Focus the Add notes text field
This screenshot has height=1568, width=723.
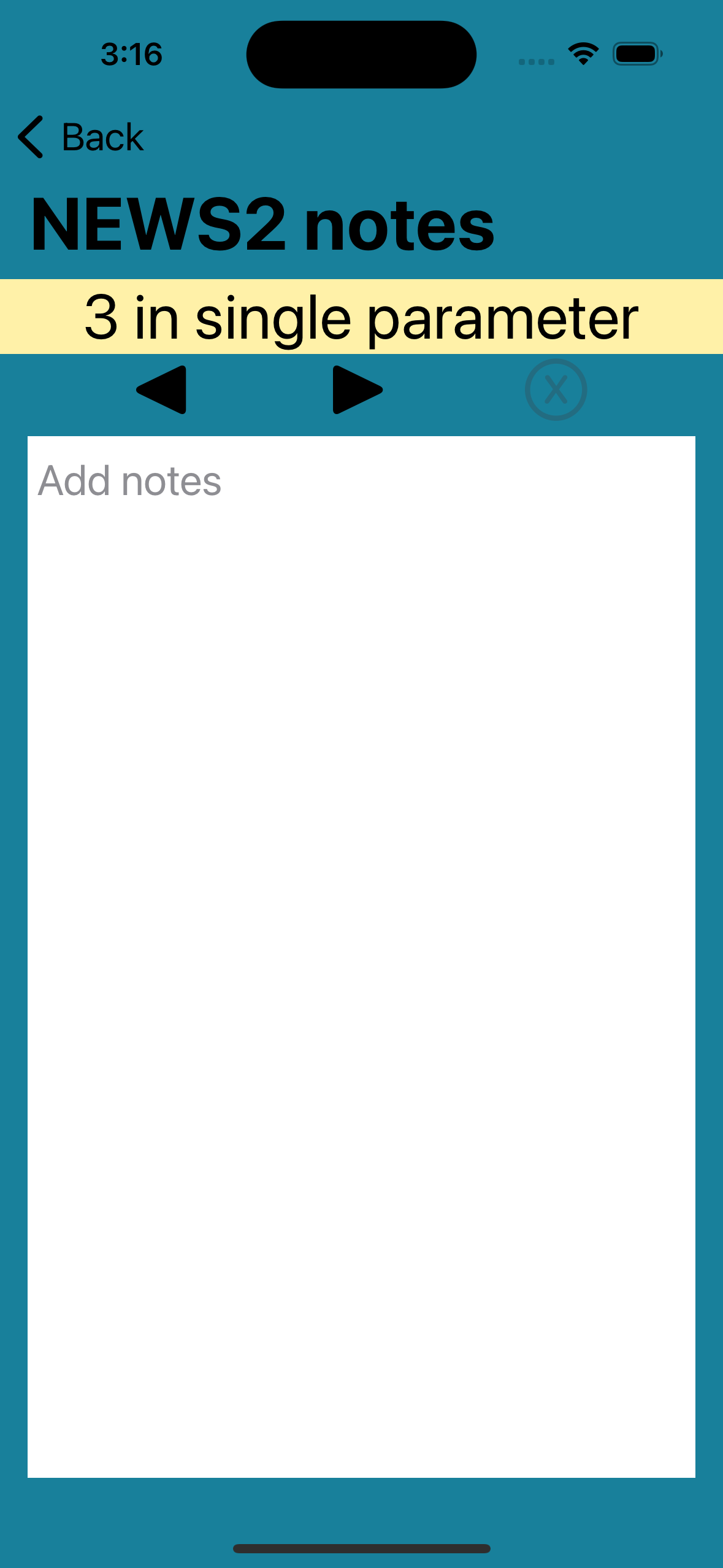tap(361, 956)
